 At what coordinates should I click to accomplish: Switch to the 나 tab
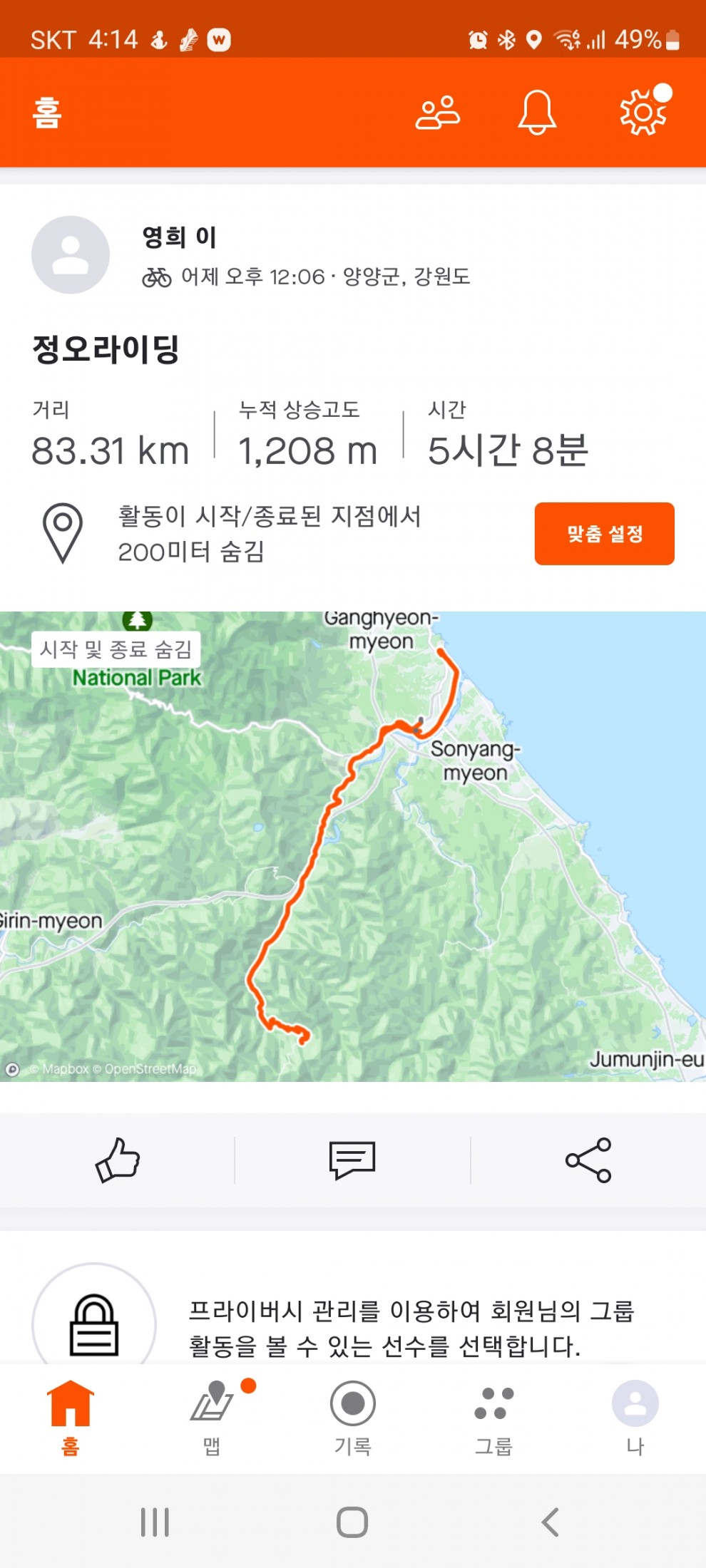coord(635,1417)
